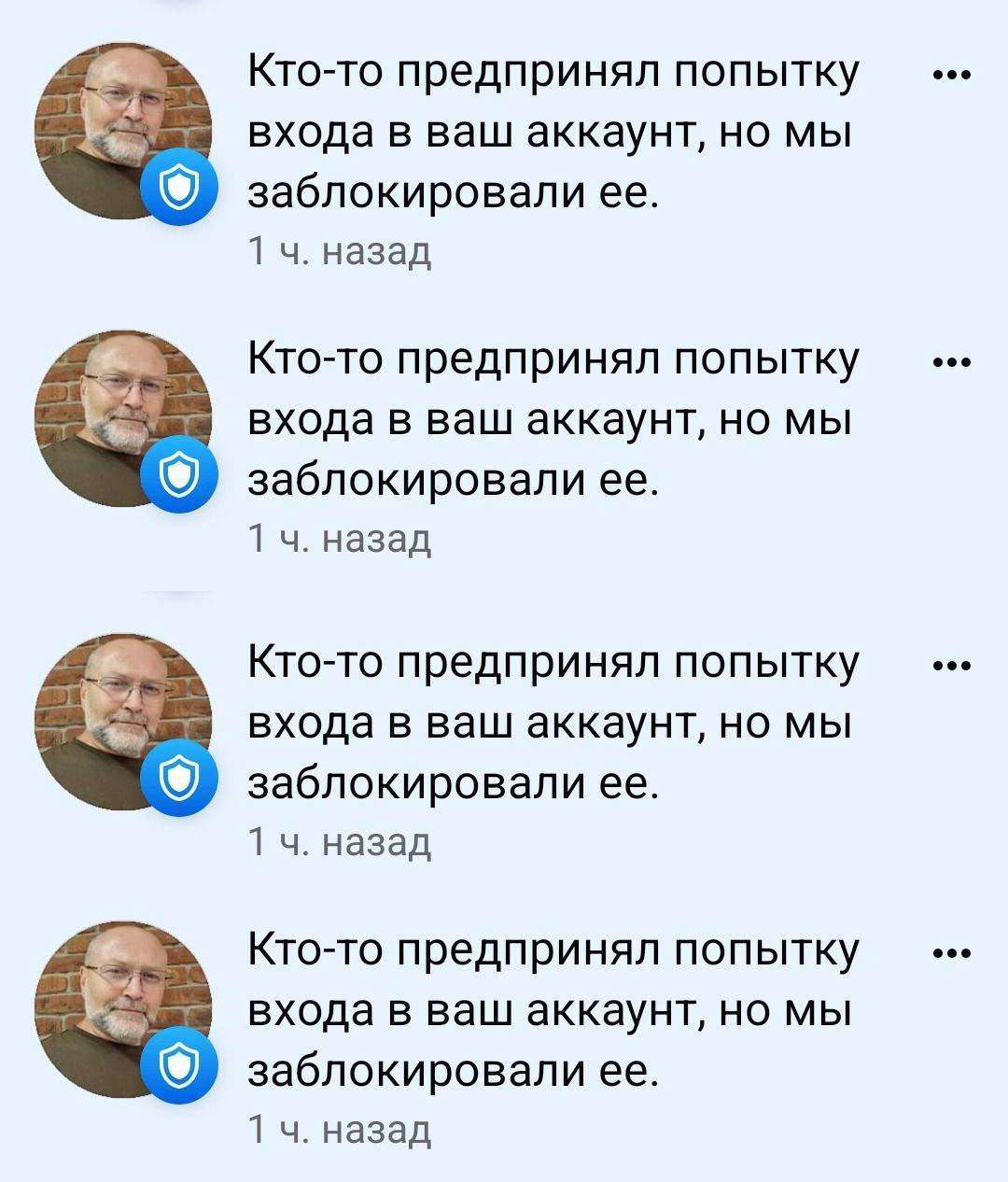Open the second blocked login attempt notification
This screenshot has height=1182, width=1008.
point(551,422)
